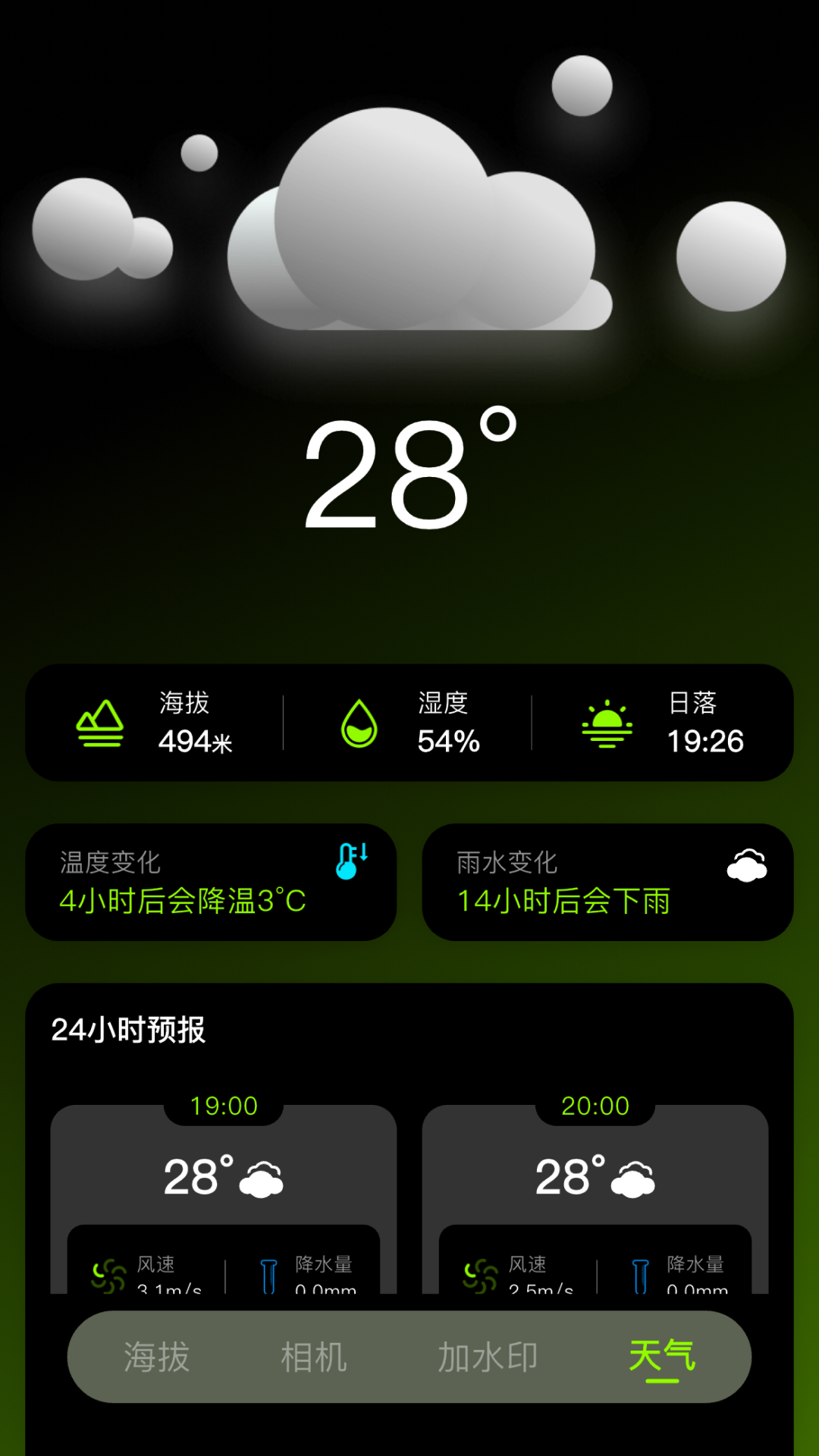Open the 相机 tab
The height and width of the screenshot is (1456, 819).
click(314, 1356)
